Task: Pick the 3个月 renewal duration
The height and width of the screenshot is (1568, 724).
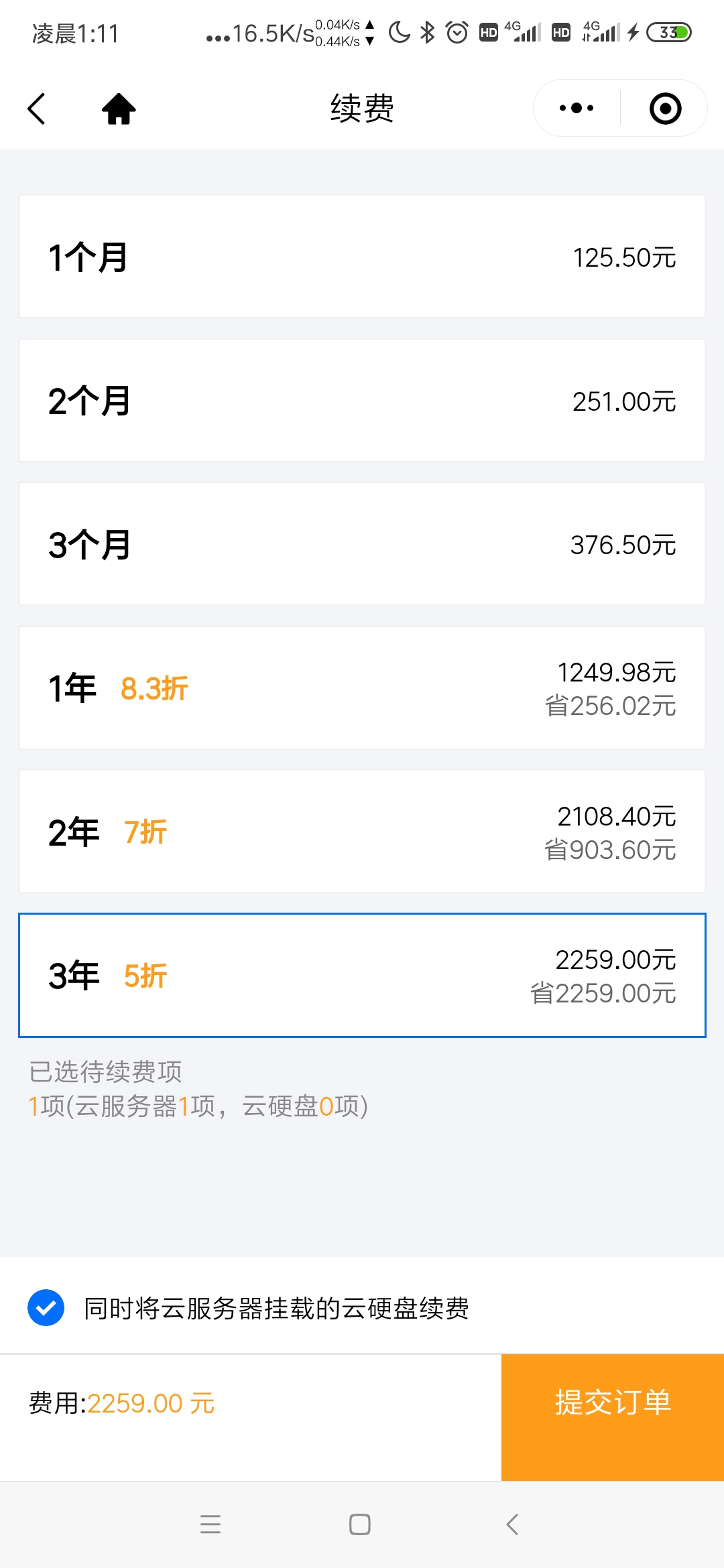Action: (362, 544)
